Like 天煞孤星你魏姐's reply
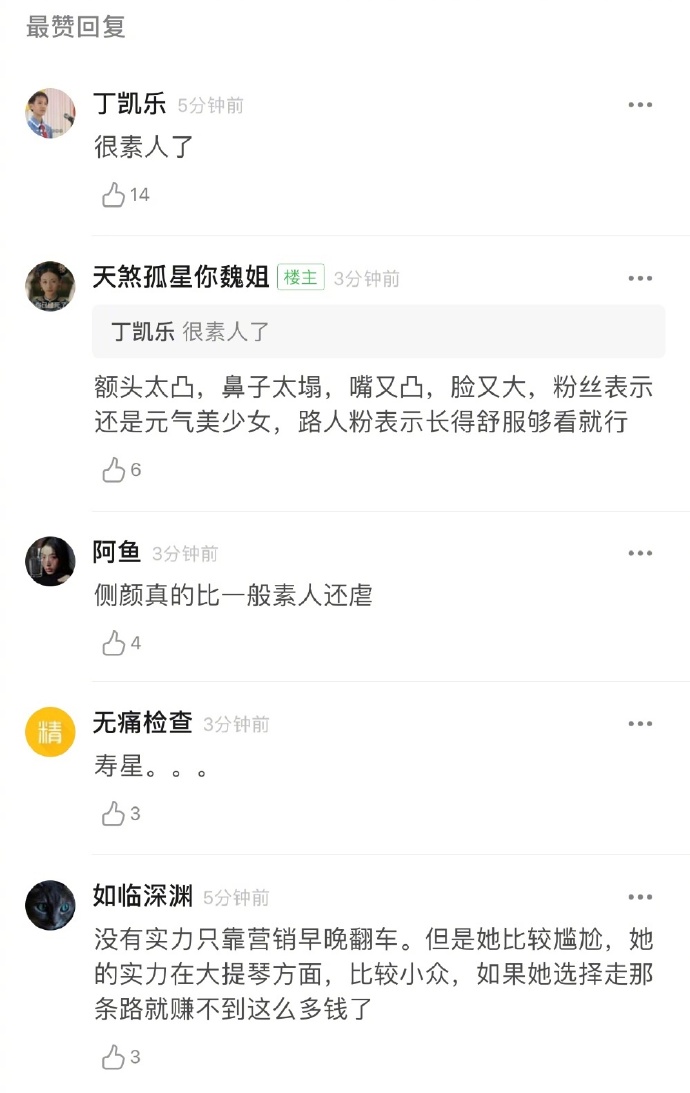Image resolution: width=690 pixels, height=1093 pixels. tap(114, 470)
